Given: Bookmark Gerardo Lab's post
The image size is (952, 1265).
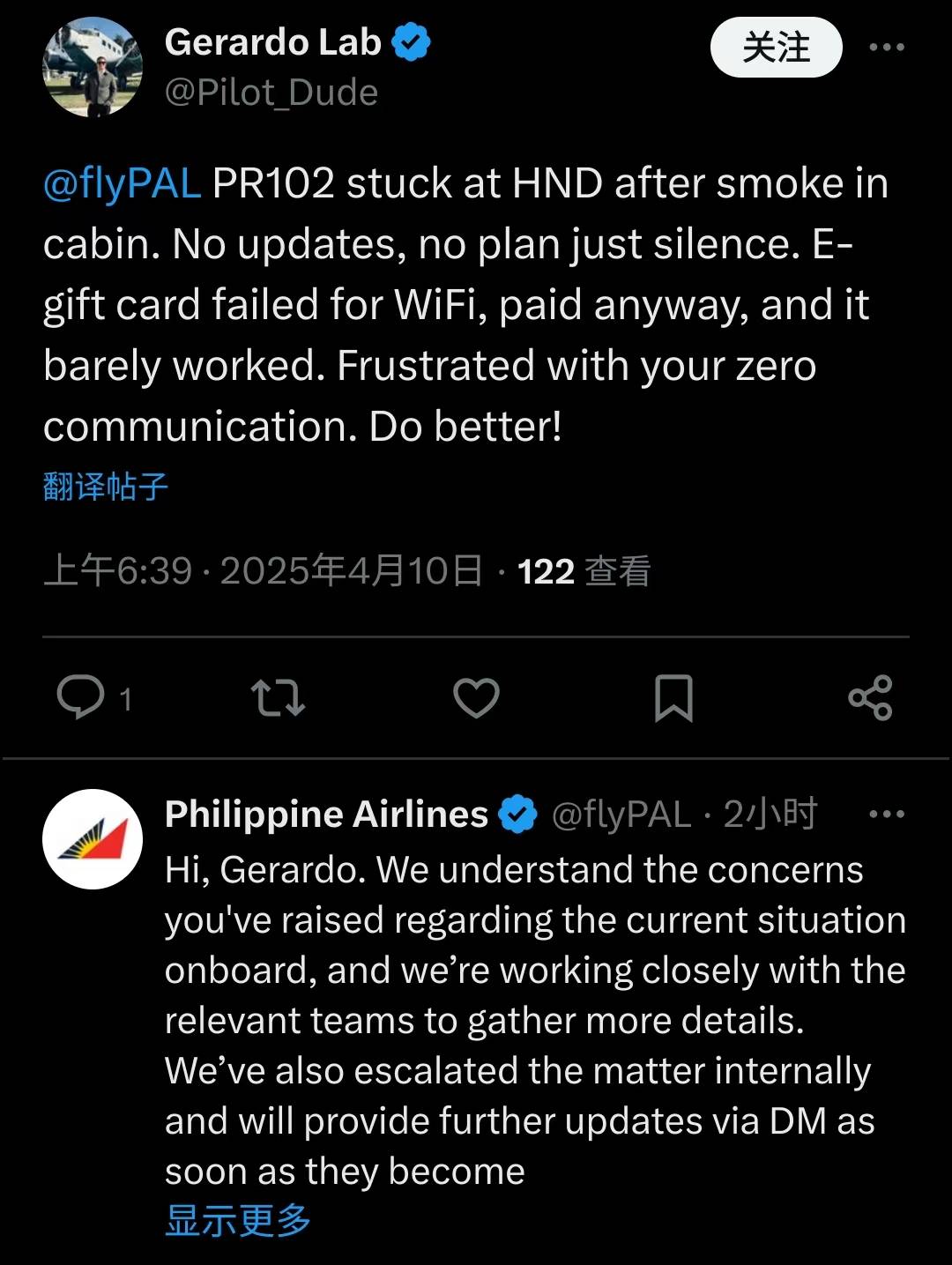Looking at the screenshot, I should tap(673, 698).
